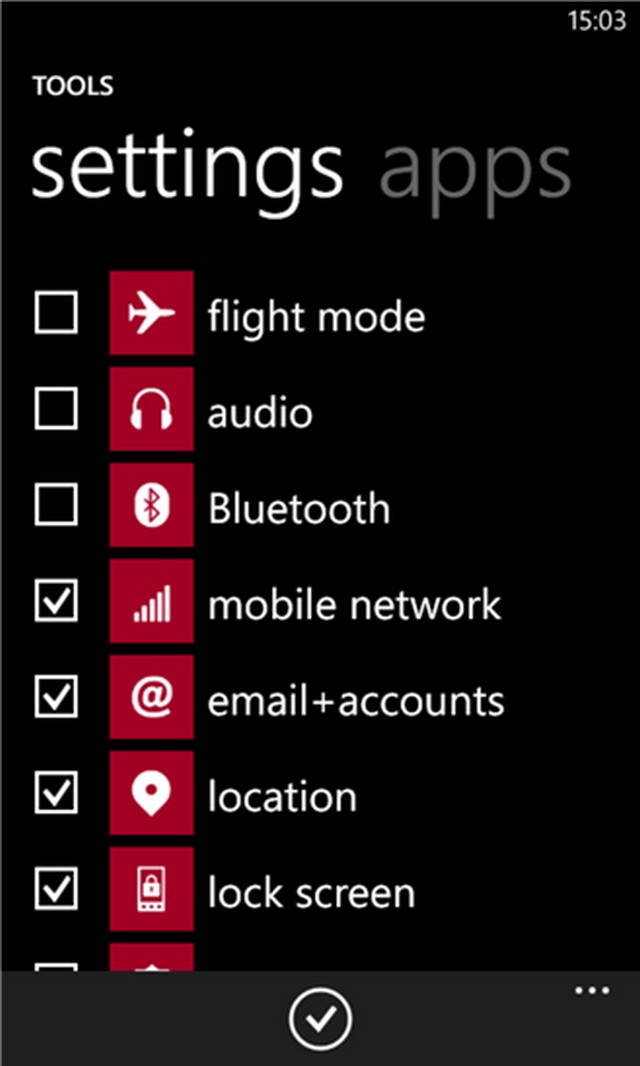Tap the settings tab heading
This screenshot has height=1066, width=640.
[187, 168]
